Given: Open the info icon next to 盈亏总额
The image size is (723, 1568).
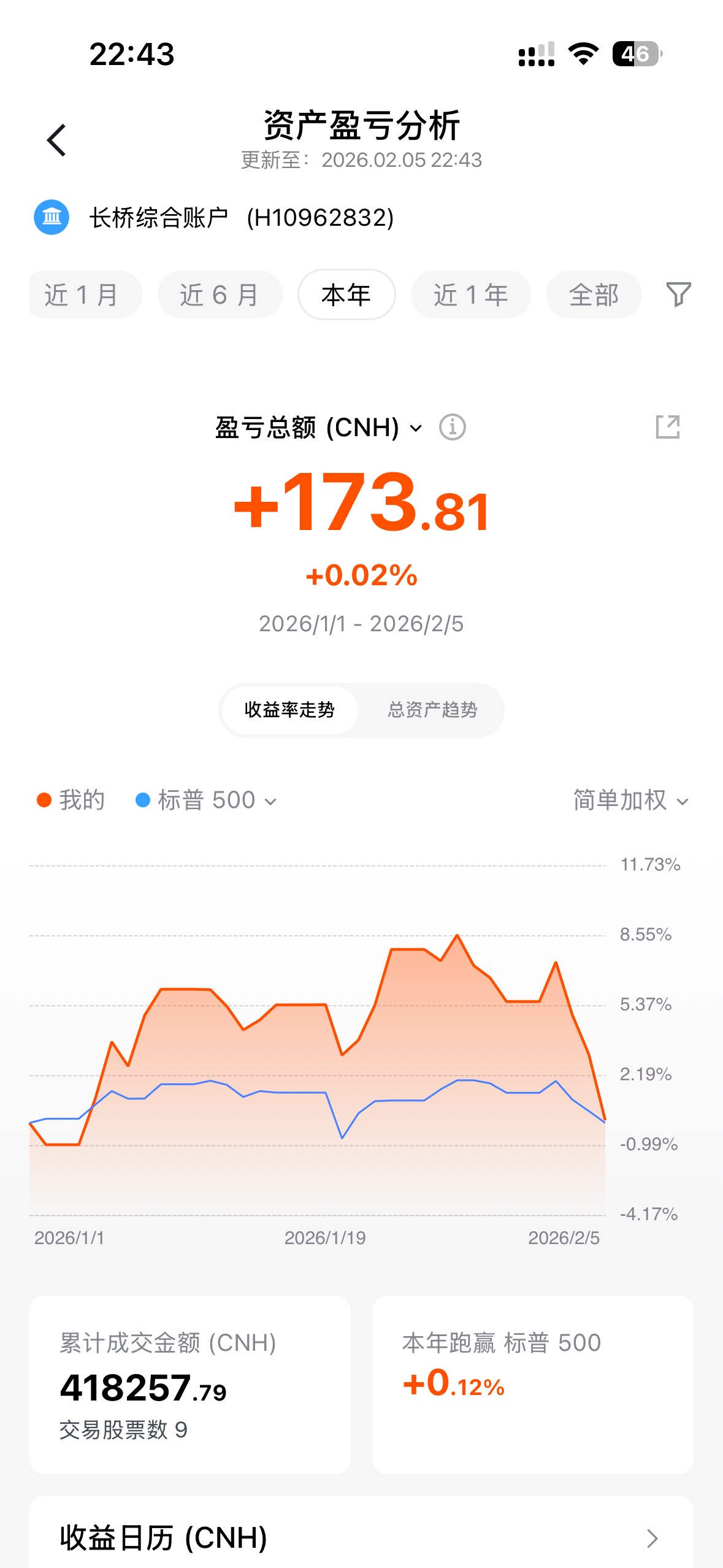Looking at the screenshot, I should click(453, 427).
